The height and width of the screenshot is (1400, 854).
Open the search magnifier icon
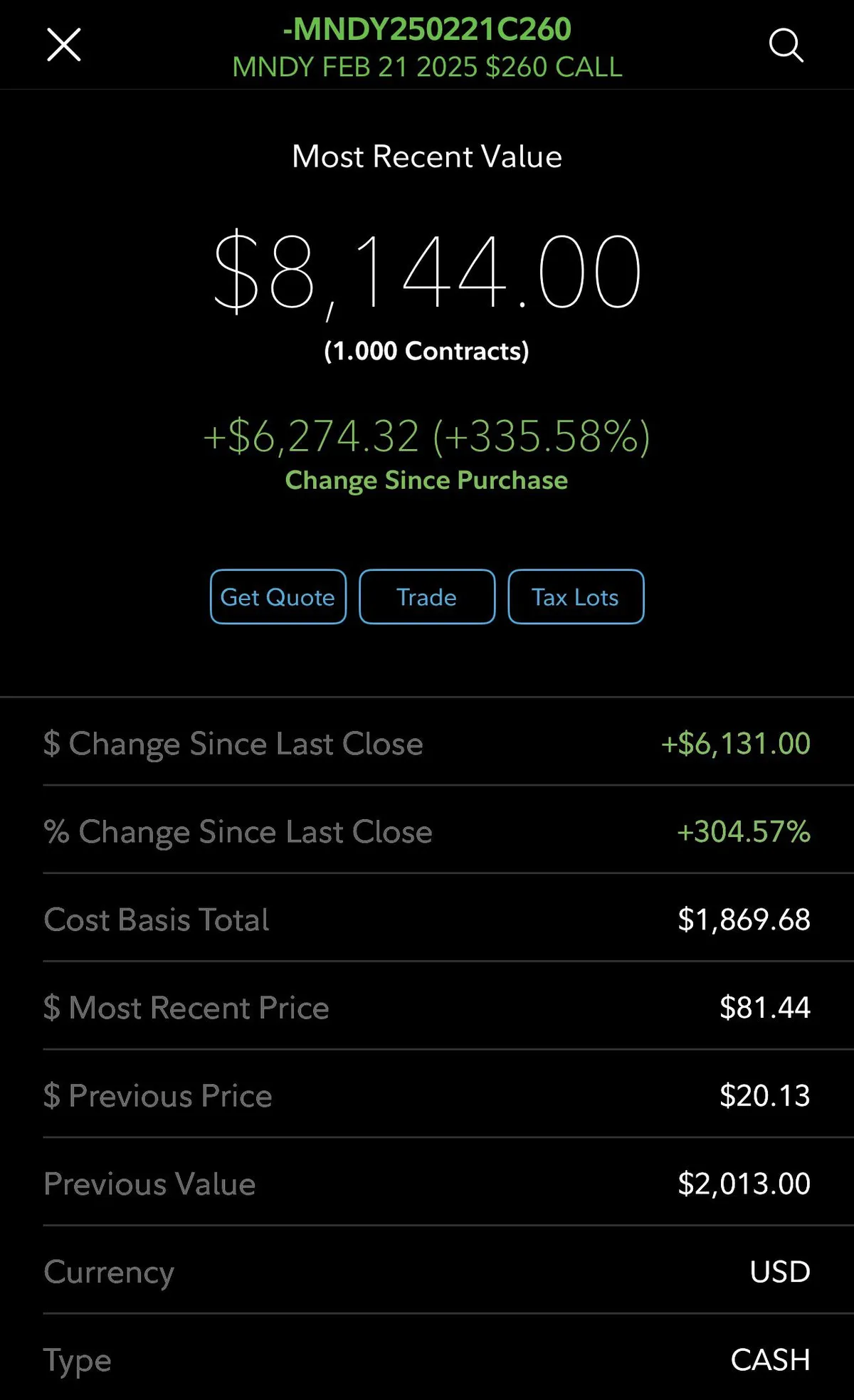pos(786,46)
